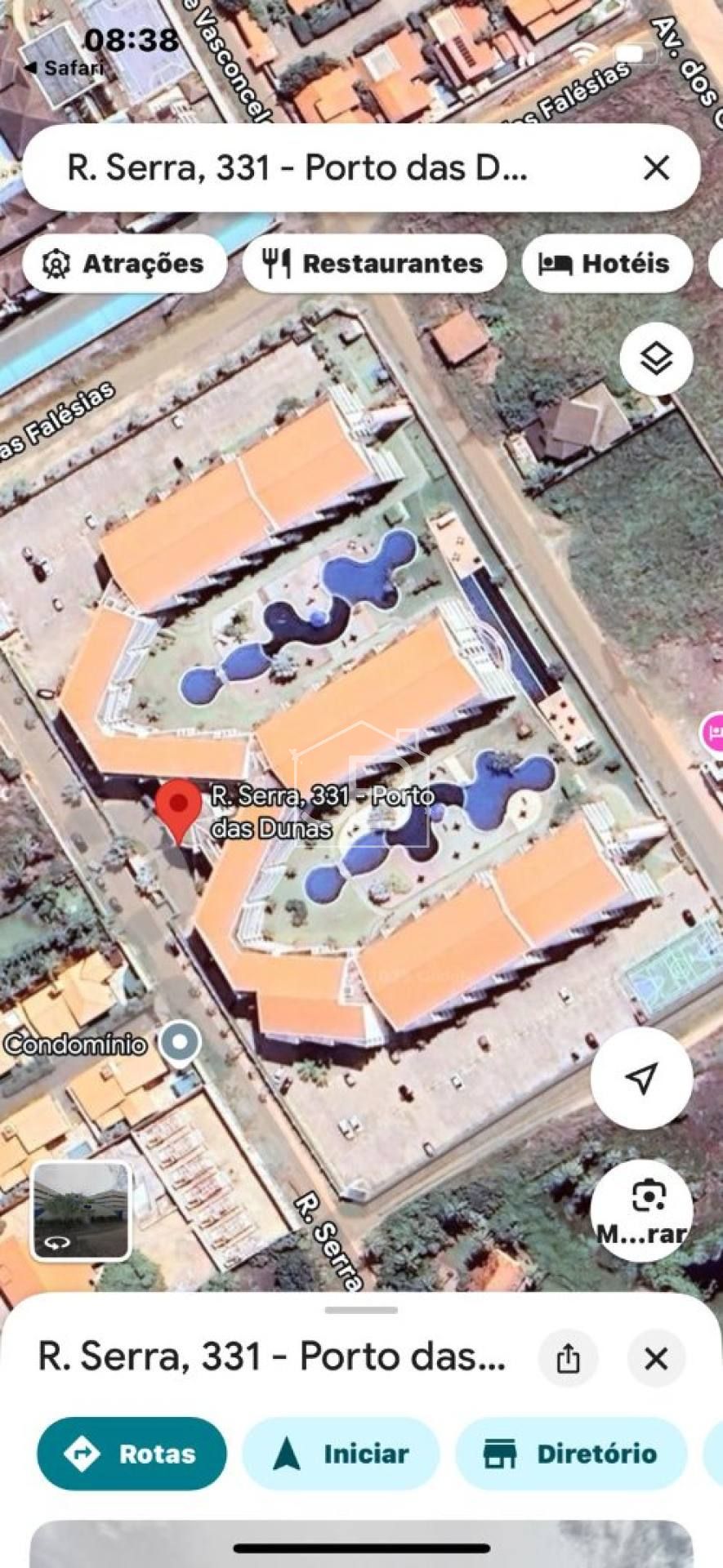Center map on my location
Screen dimensions: 723x1568
641,1078
